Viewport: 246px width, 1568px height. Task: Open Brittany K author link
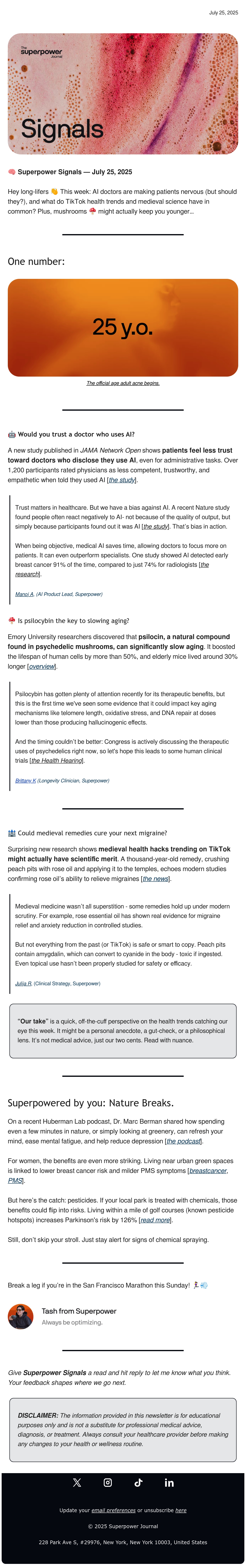tap(25, 780)
